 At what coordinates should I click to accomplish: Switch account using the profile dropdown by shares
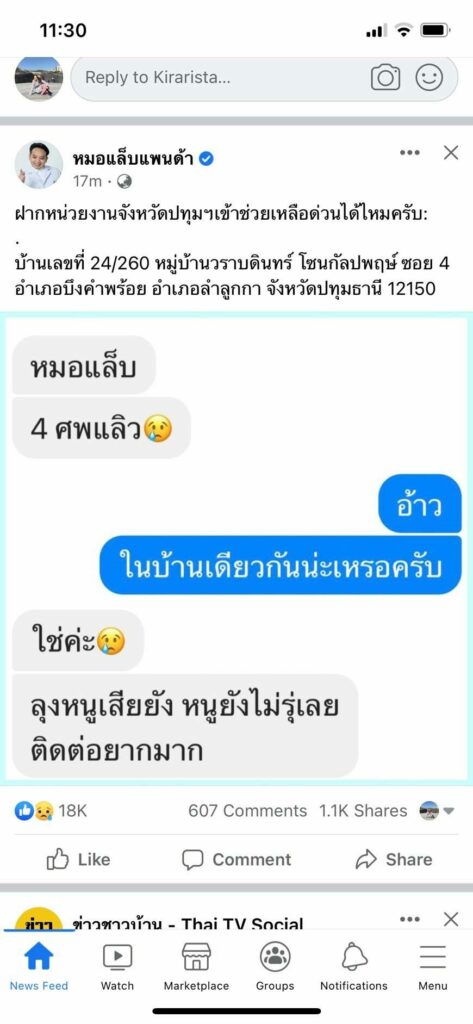tap(437, 811)
